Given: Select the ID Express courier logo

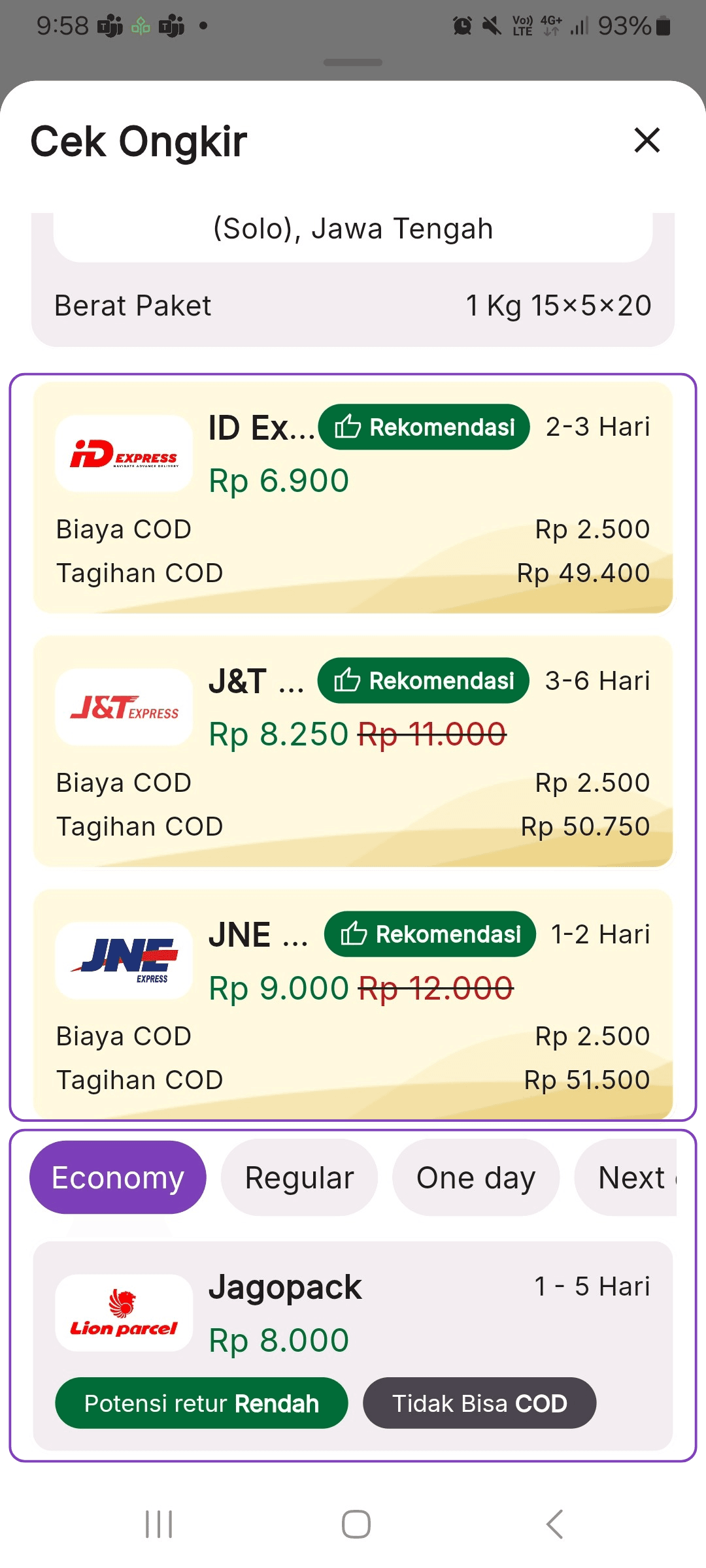Looking at the screenshot, I should [x=124, y=453].
